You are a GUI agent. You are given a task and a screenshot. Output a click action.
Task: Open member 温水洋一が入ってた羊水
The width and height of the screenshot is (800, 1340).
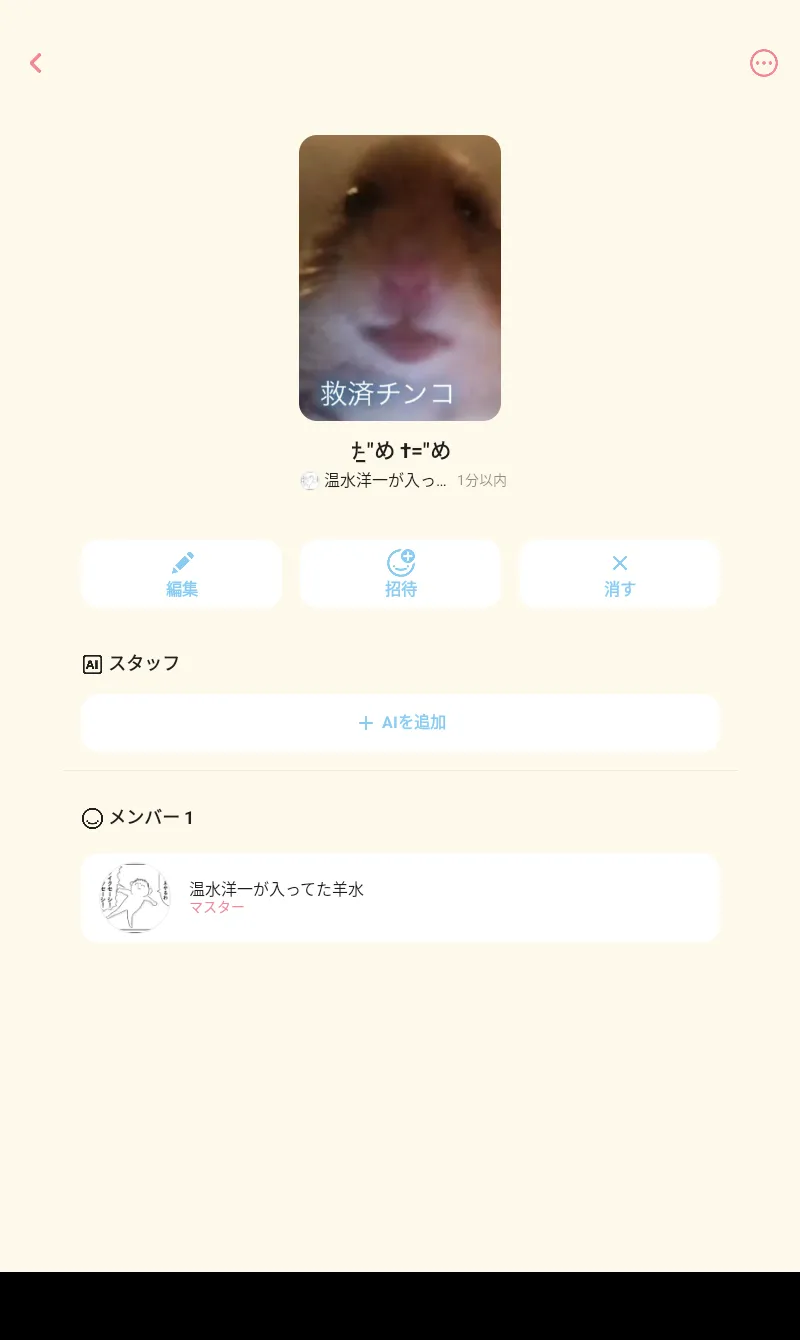pyautogui.click(x=400, y=898)
